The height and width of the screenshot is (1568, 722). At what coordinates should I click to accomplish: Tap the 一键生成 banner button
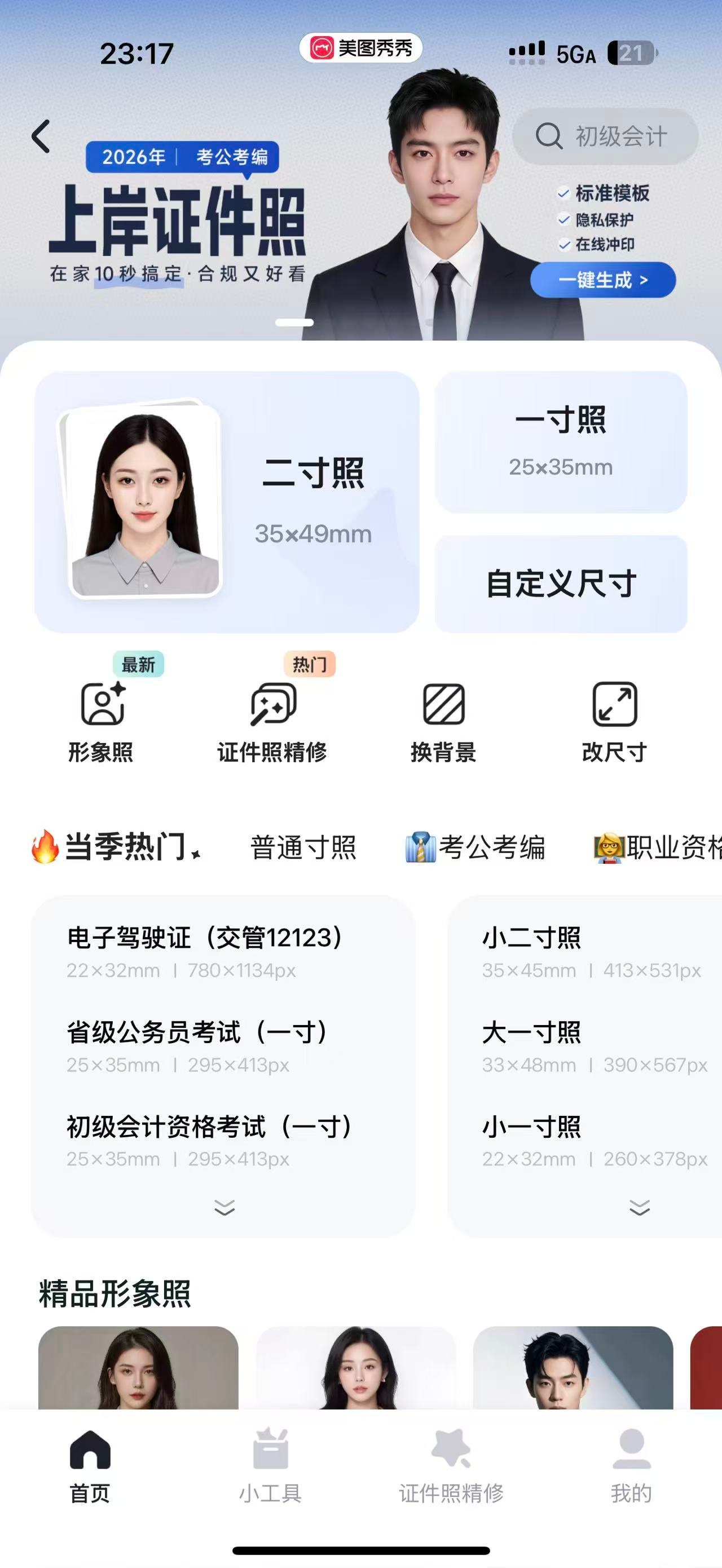pos(602,280)
